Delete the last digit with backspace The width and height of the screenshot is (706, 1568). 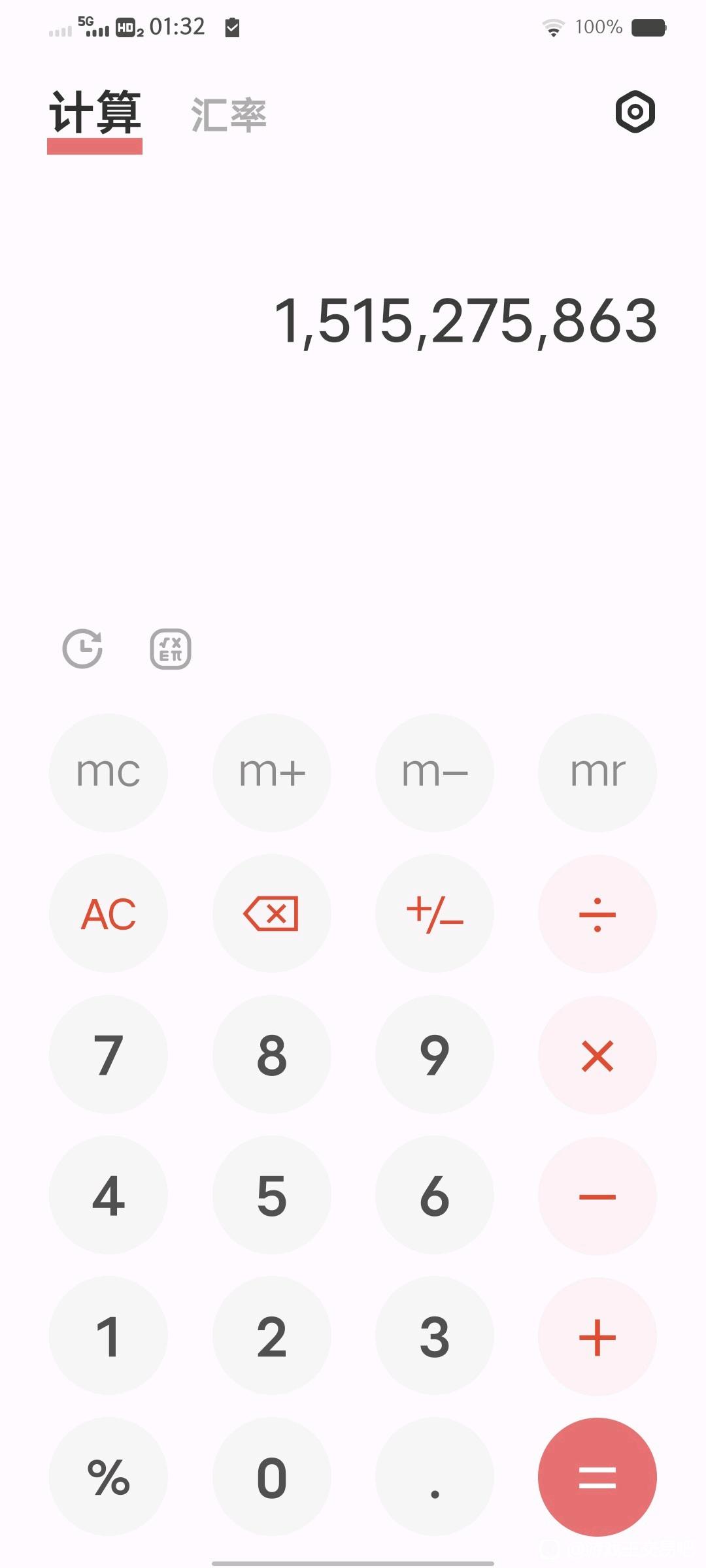(272, 913)
